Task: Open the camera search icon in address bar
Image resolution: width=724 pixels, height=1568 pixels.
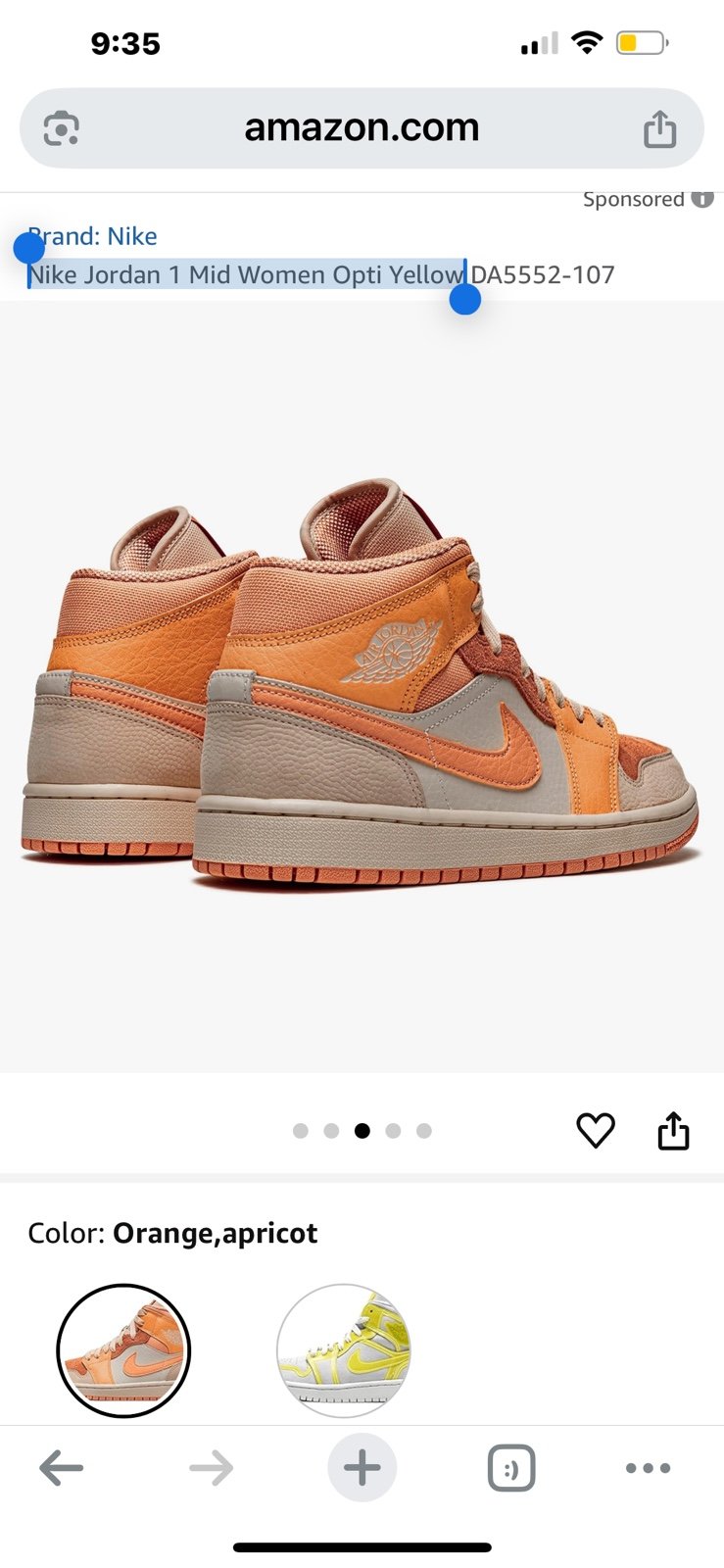Action: 62,128
